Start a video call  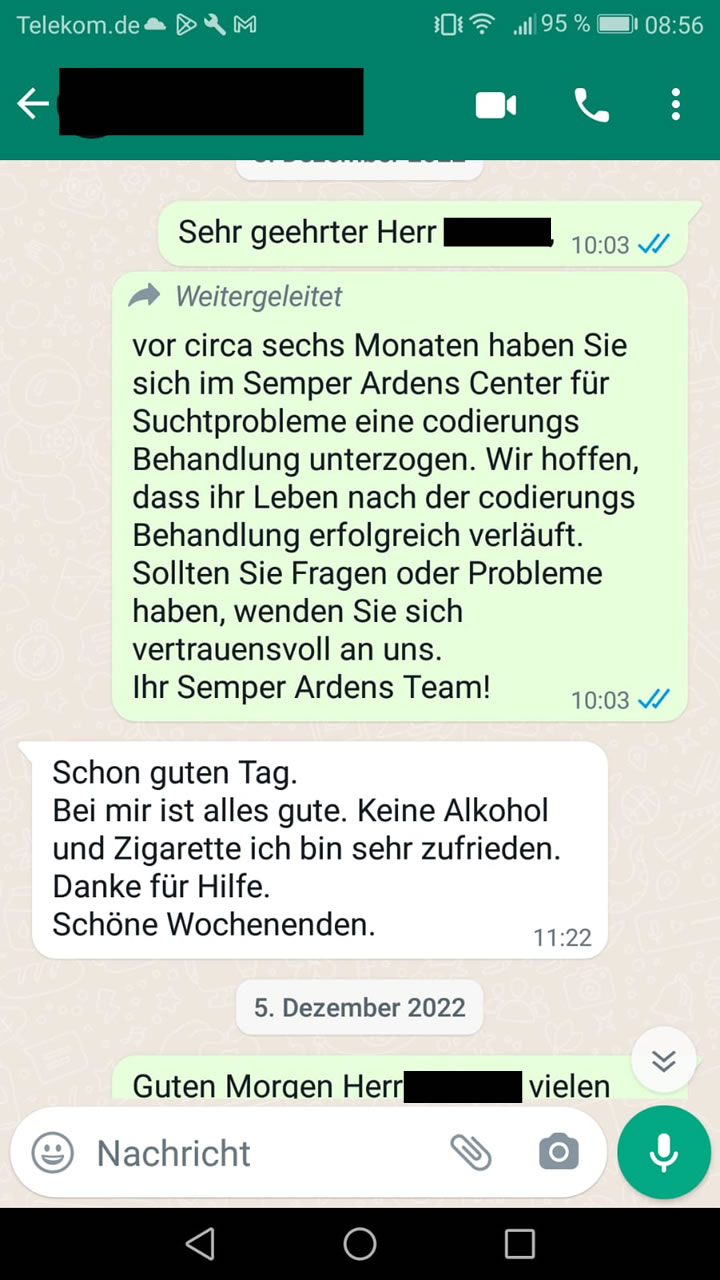(496, 104)
